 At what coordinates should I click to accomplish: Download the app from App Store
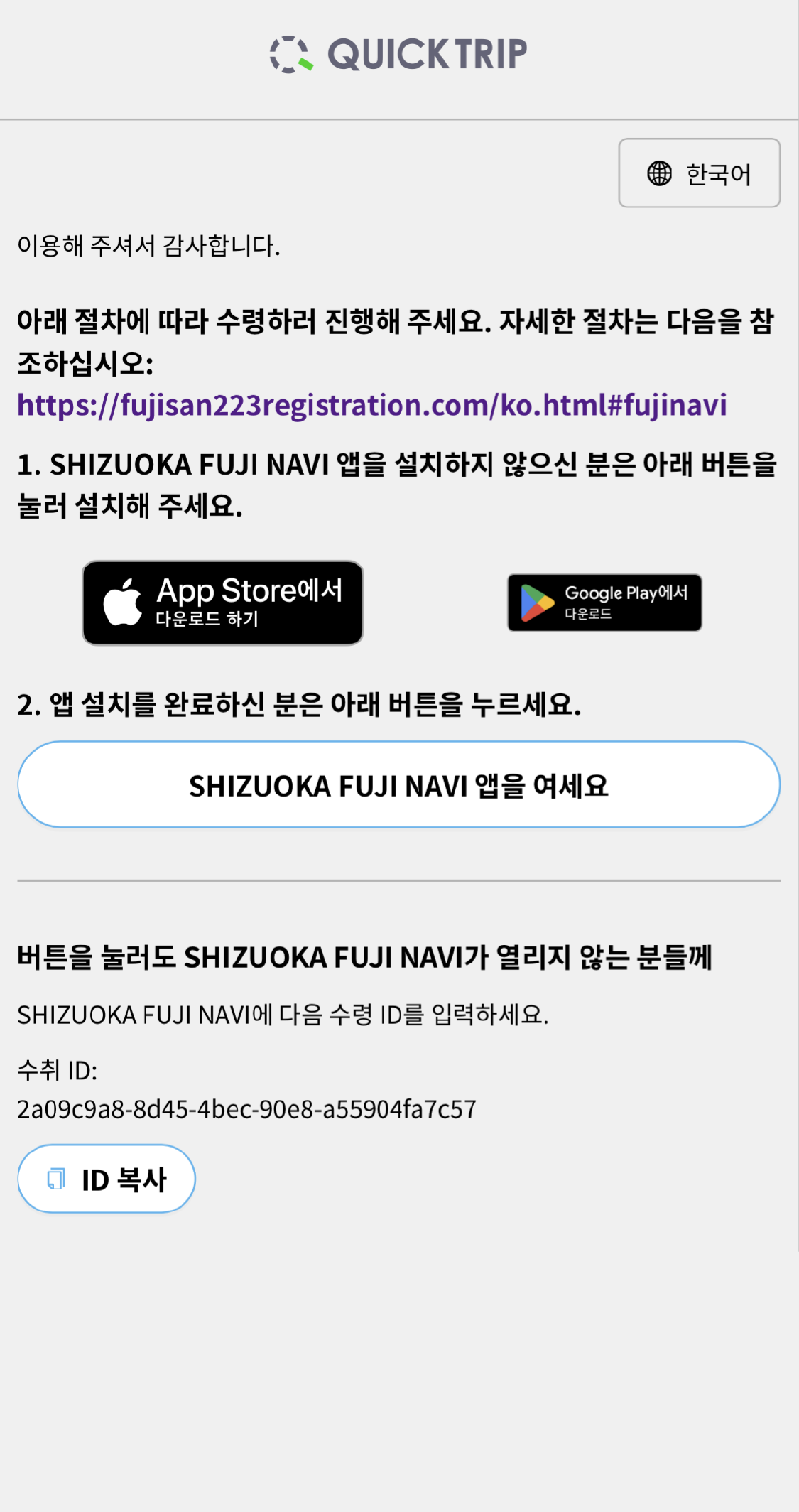pos(223,603)
